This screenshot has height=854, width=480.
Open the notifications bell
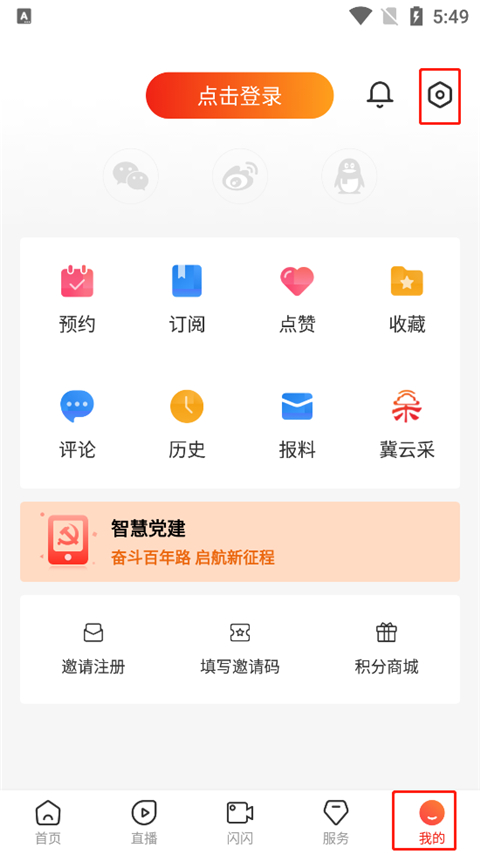(x=380, y=95)
